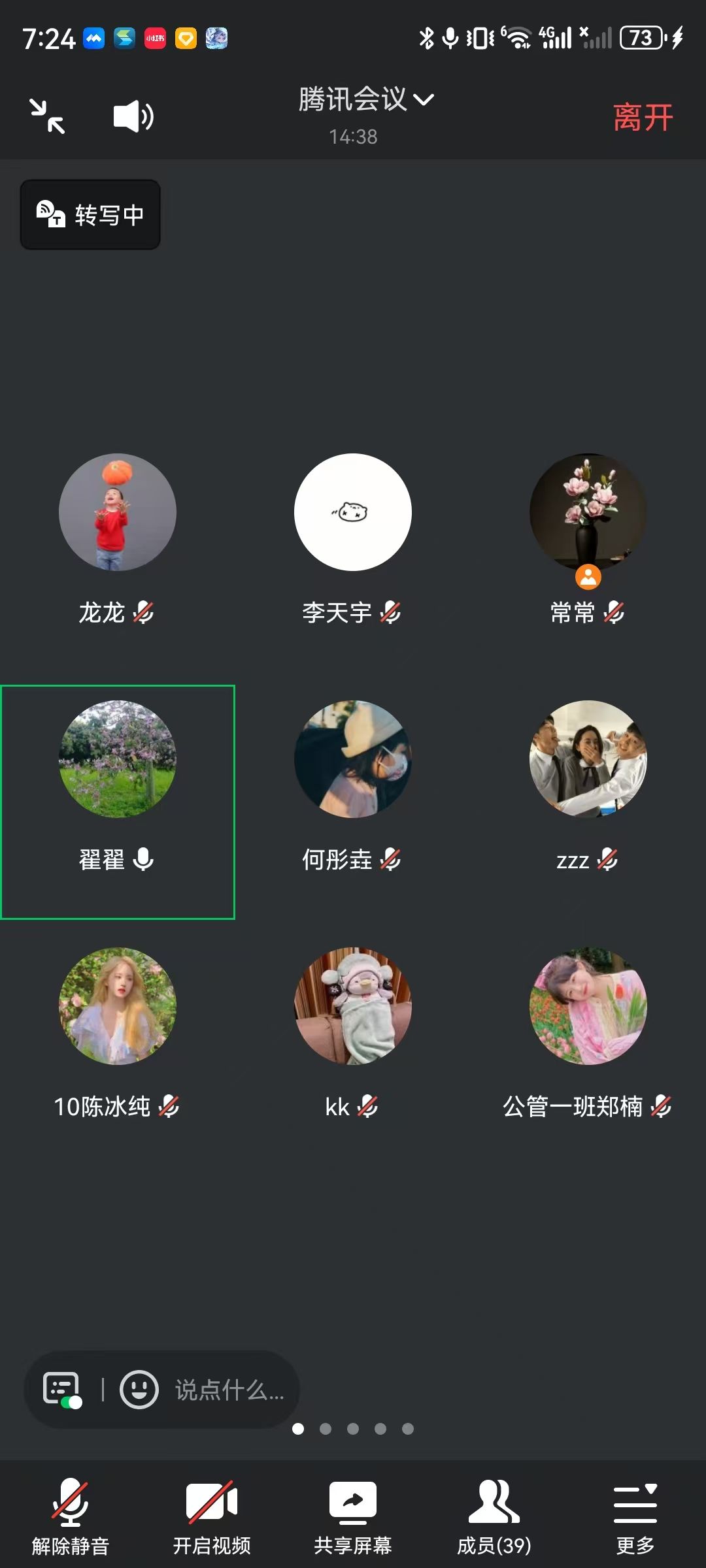Toggle the speaker audio output

click(133, 117)
